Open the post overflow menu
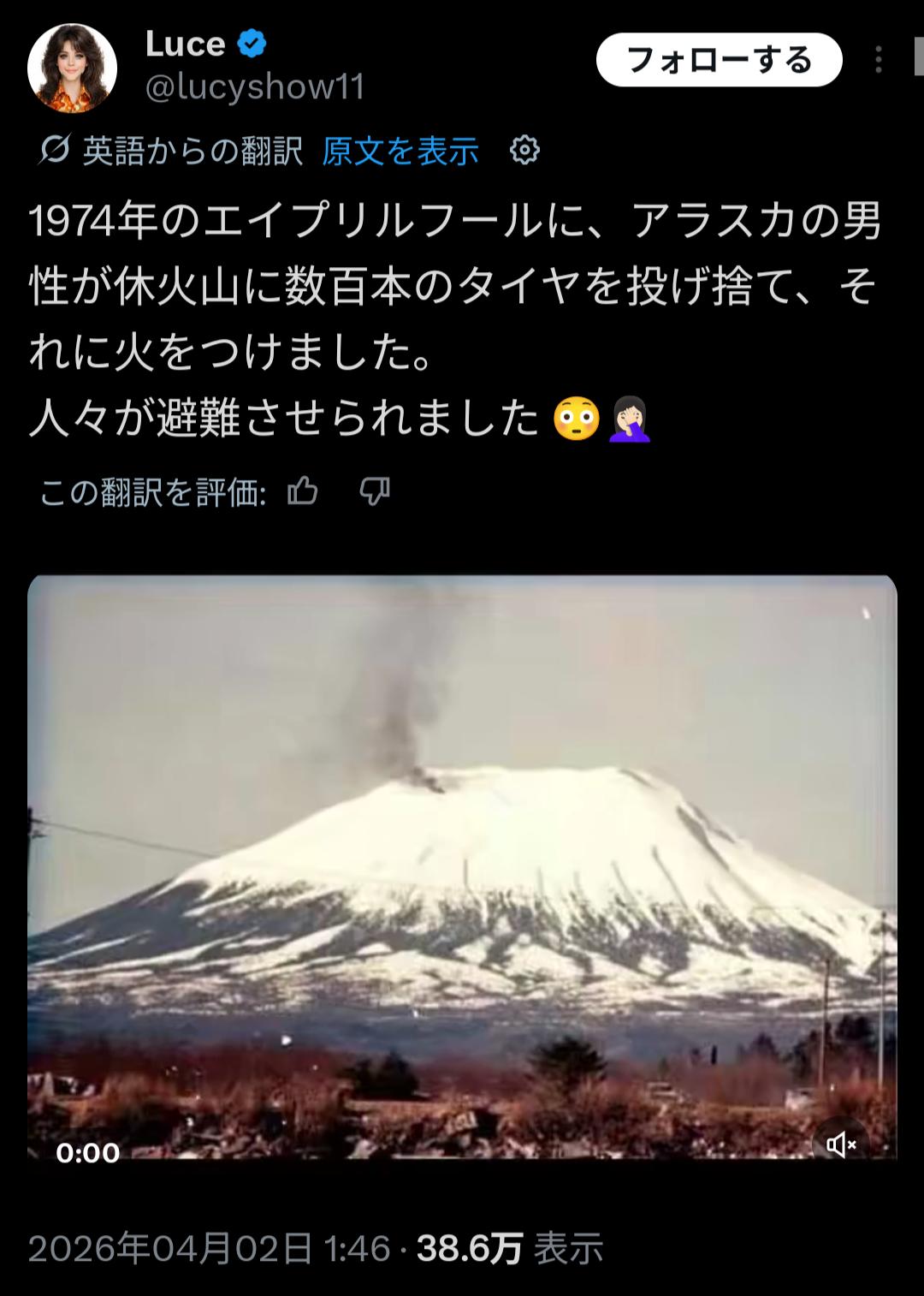924x1296 pixels. [x=878, y=60]
